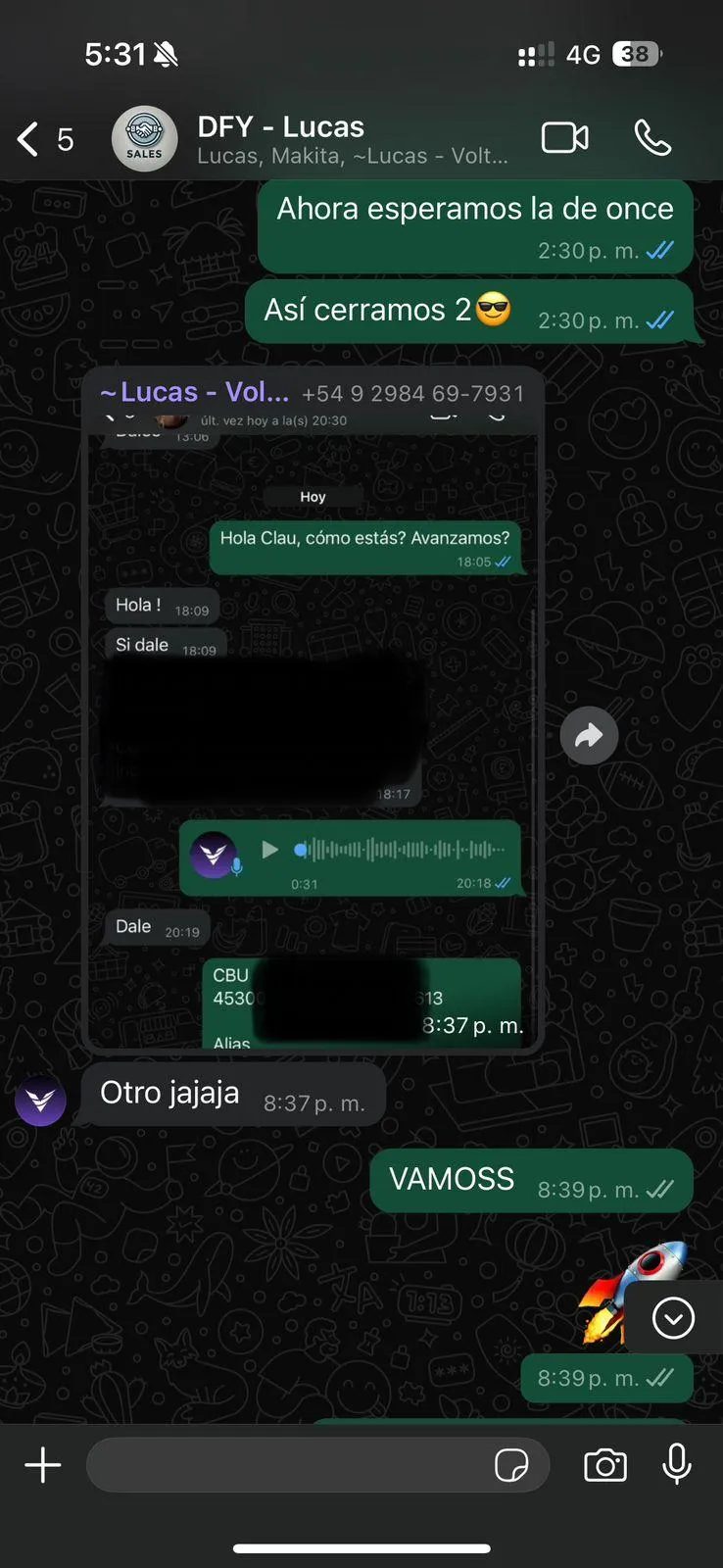View profile of sender next to Otro jajaja

(40, 1101)
